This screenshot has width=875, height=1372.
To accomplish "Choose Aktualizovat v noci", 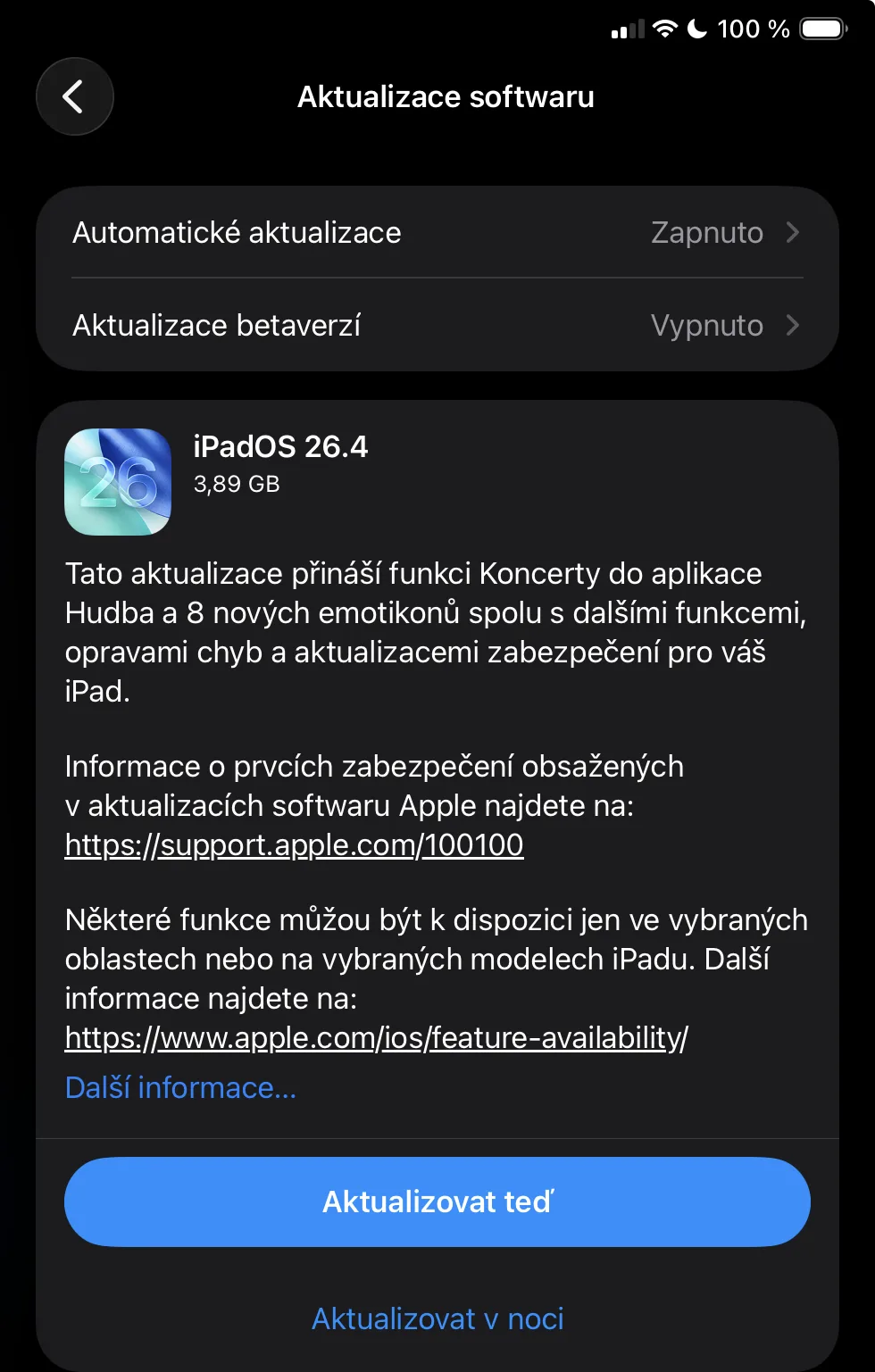I will point(437,1318).
